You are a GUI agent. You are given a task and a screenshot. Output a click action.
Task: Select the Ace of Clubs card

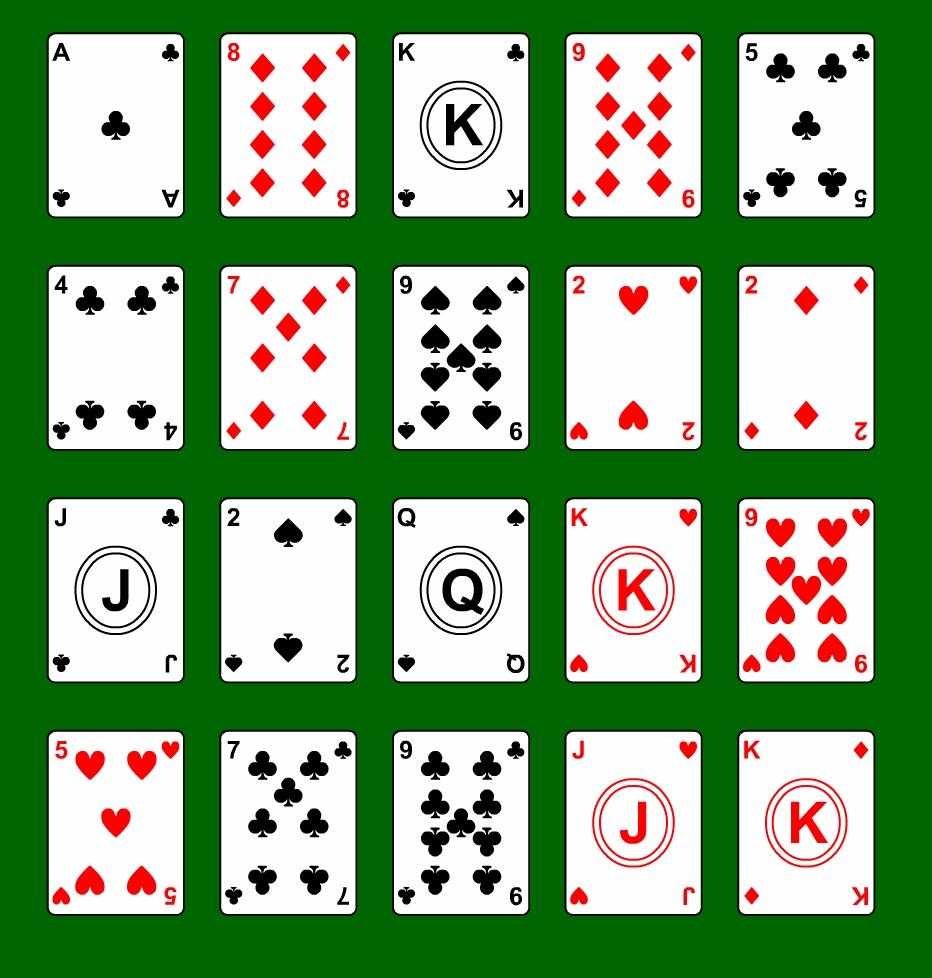(116, 125)
